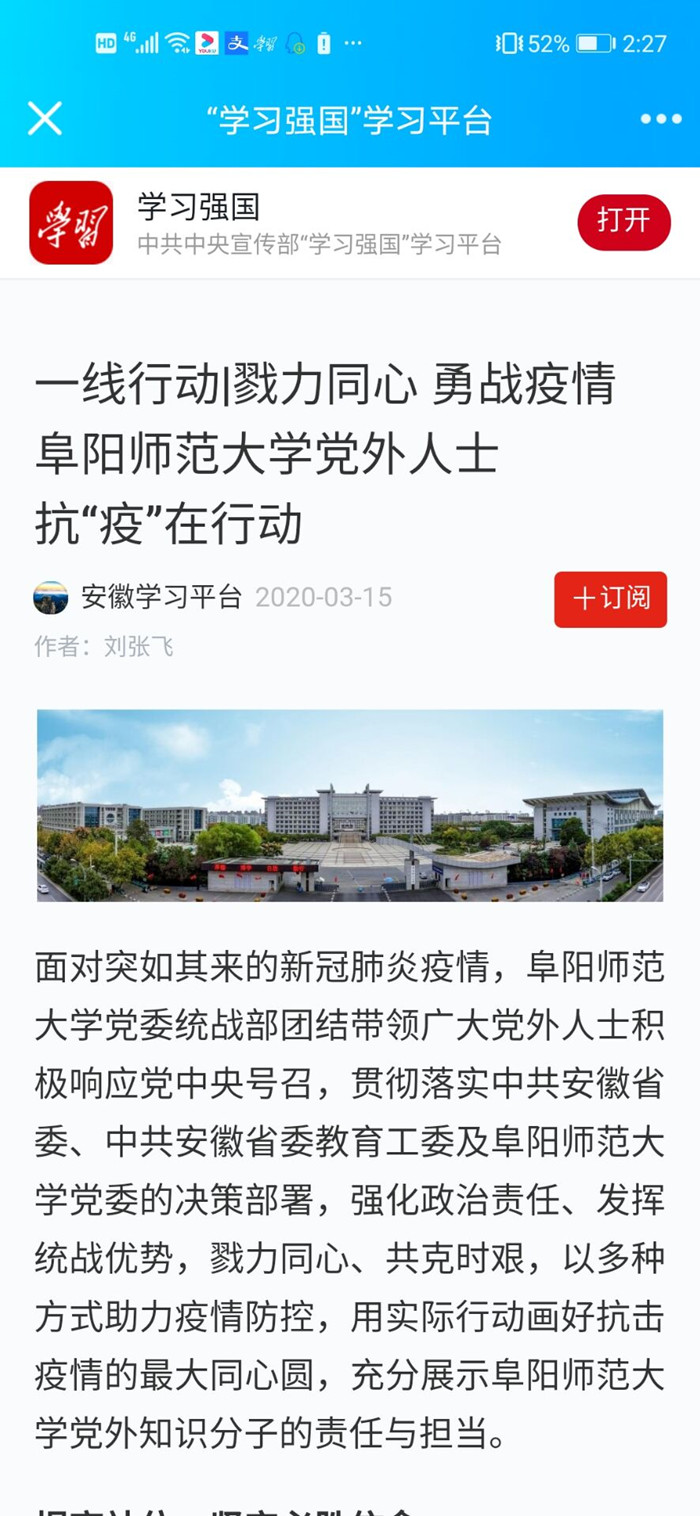View the campus panorama image
The width and height of the screenshot is (700, 1516).
point(350,805)
